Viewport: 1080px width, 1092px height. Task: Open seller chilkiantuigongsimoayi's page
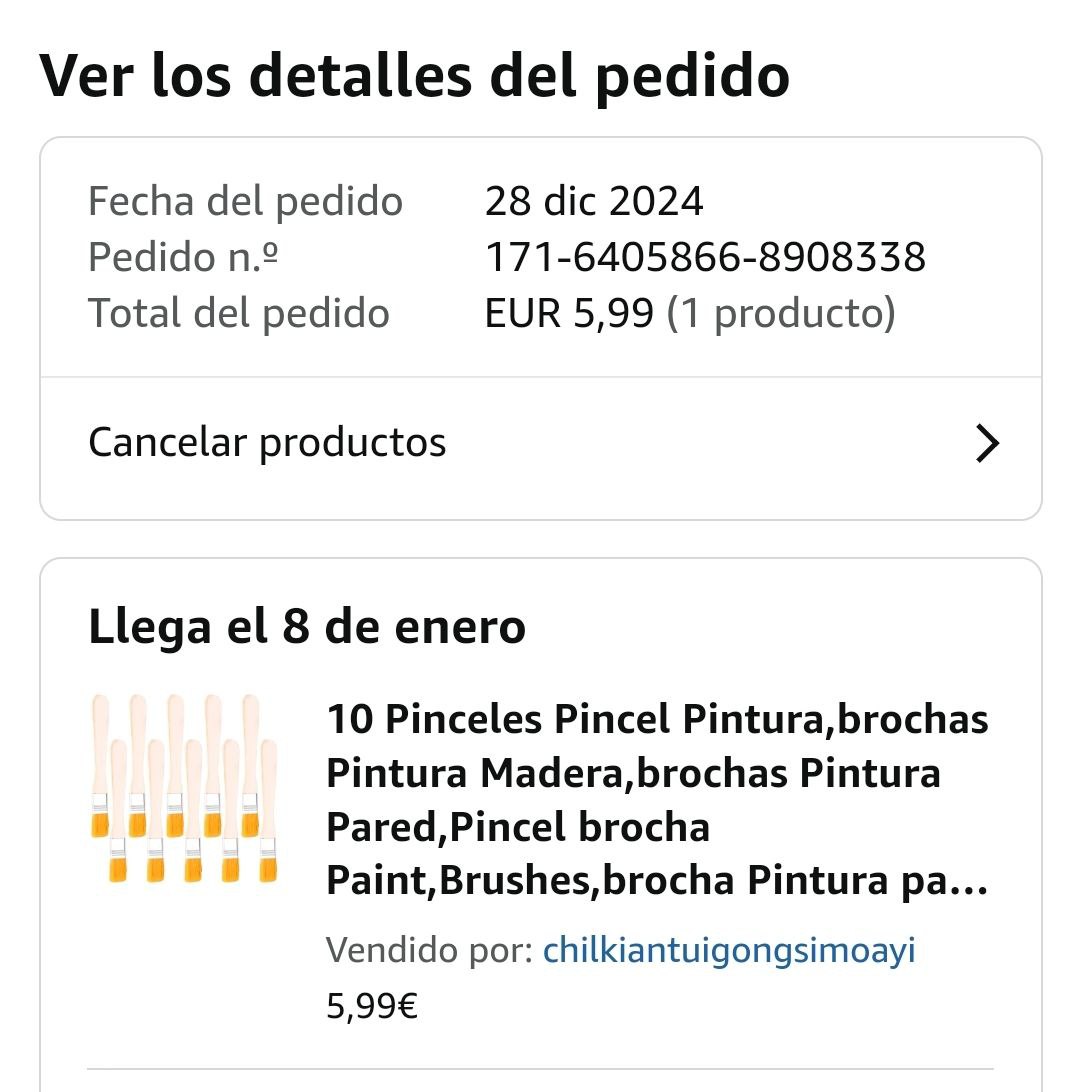coord(729,950)
